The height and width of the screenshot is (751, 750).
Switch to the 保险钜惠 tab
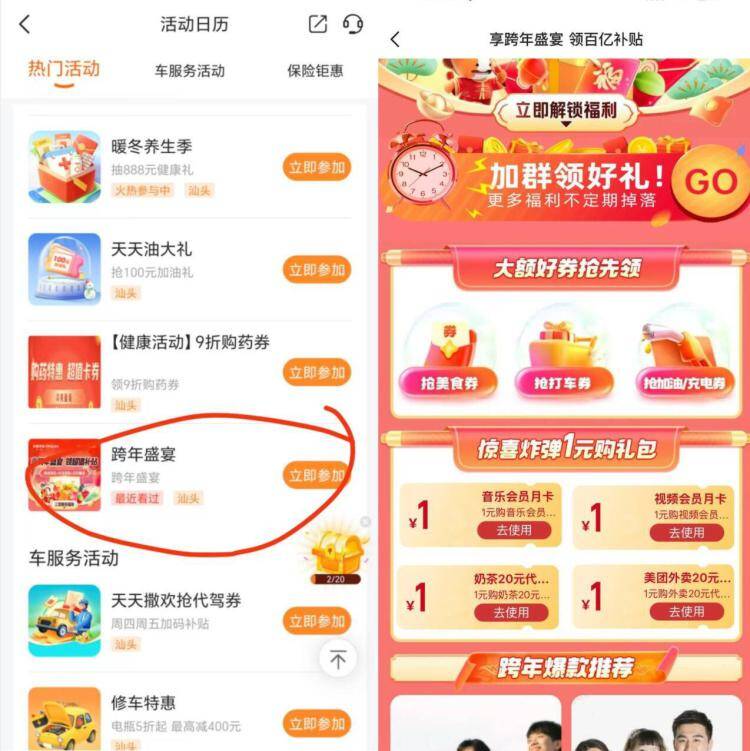pyautogui.click(x=315, y=71)
